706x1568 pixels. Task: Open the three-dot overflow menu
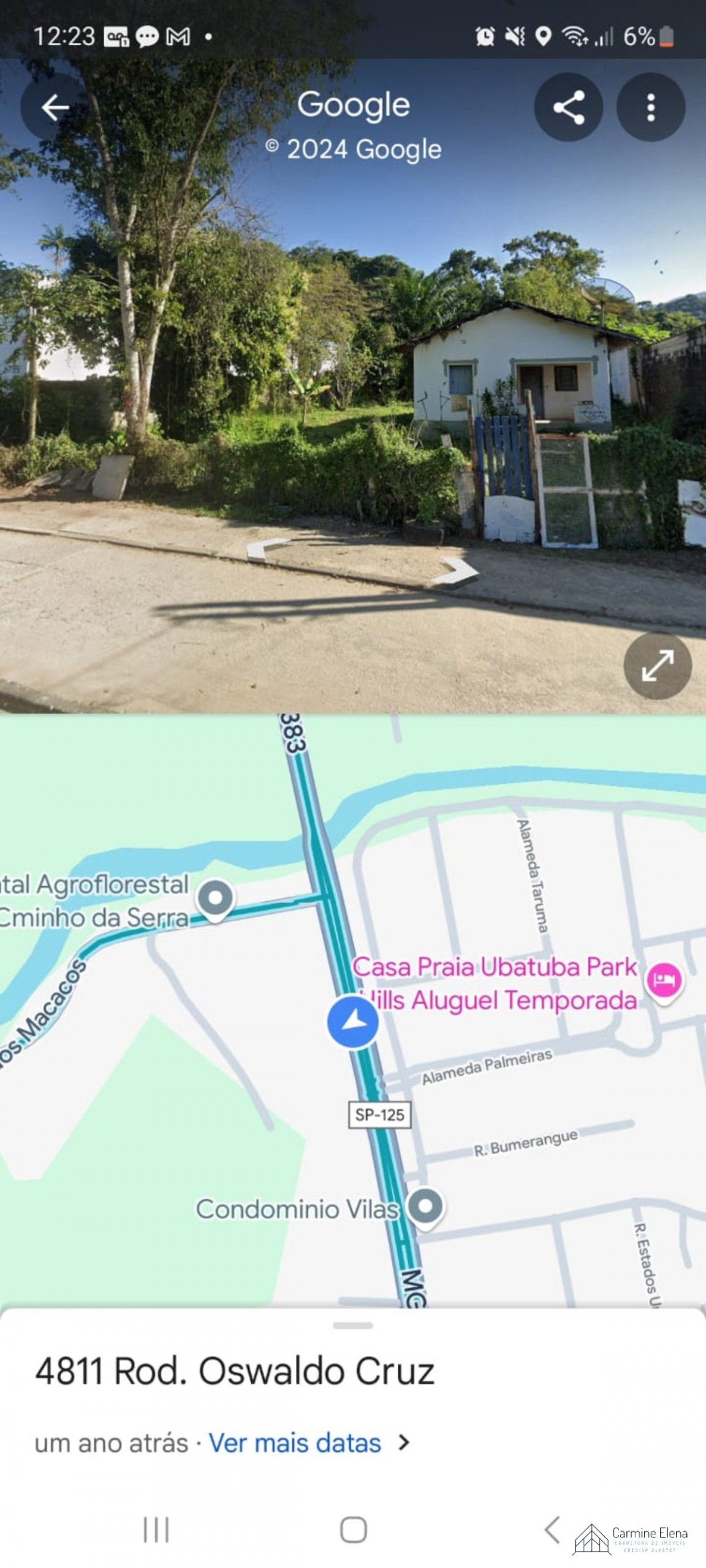point(650,108)
